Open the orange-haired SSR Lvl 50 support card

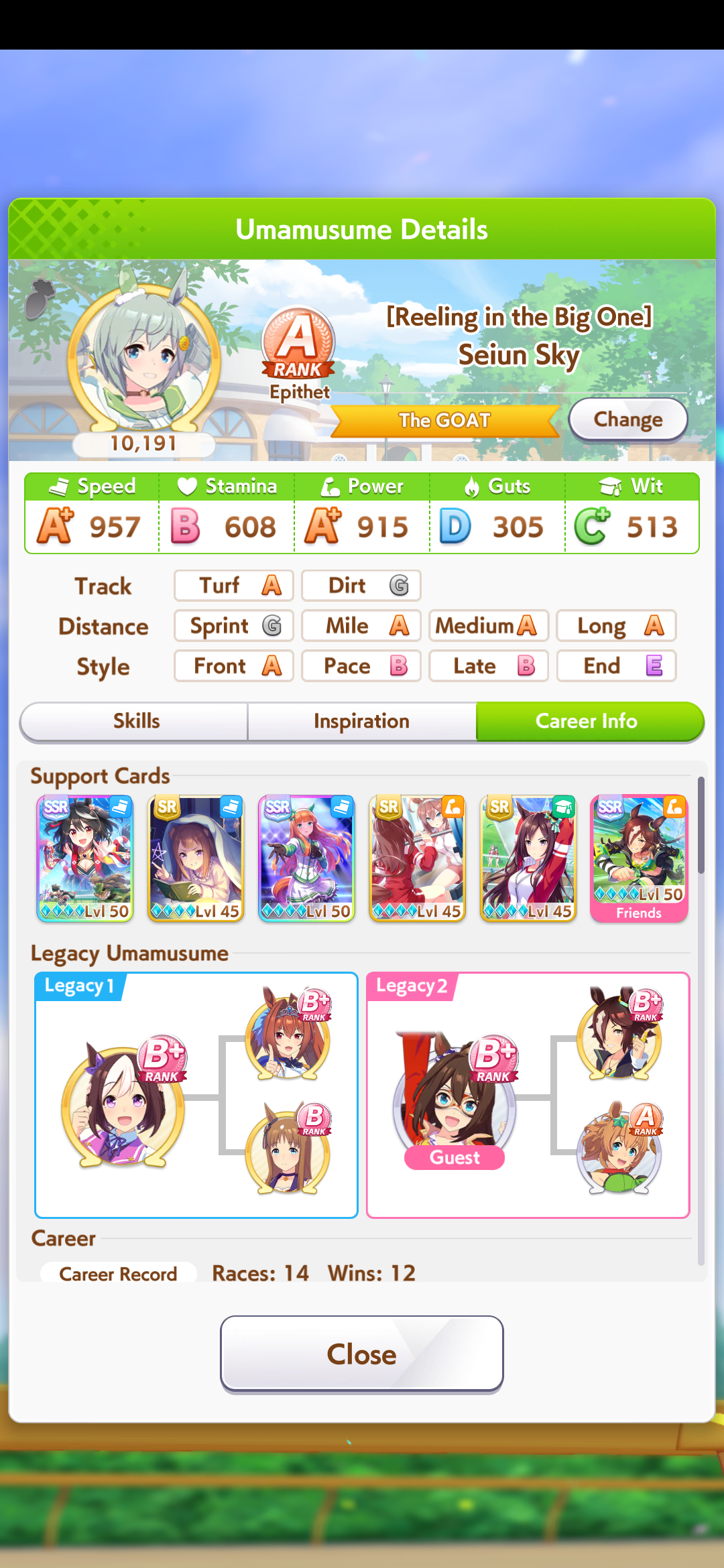[x=306, y=858]
